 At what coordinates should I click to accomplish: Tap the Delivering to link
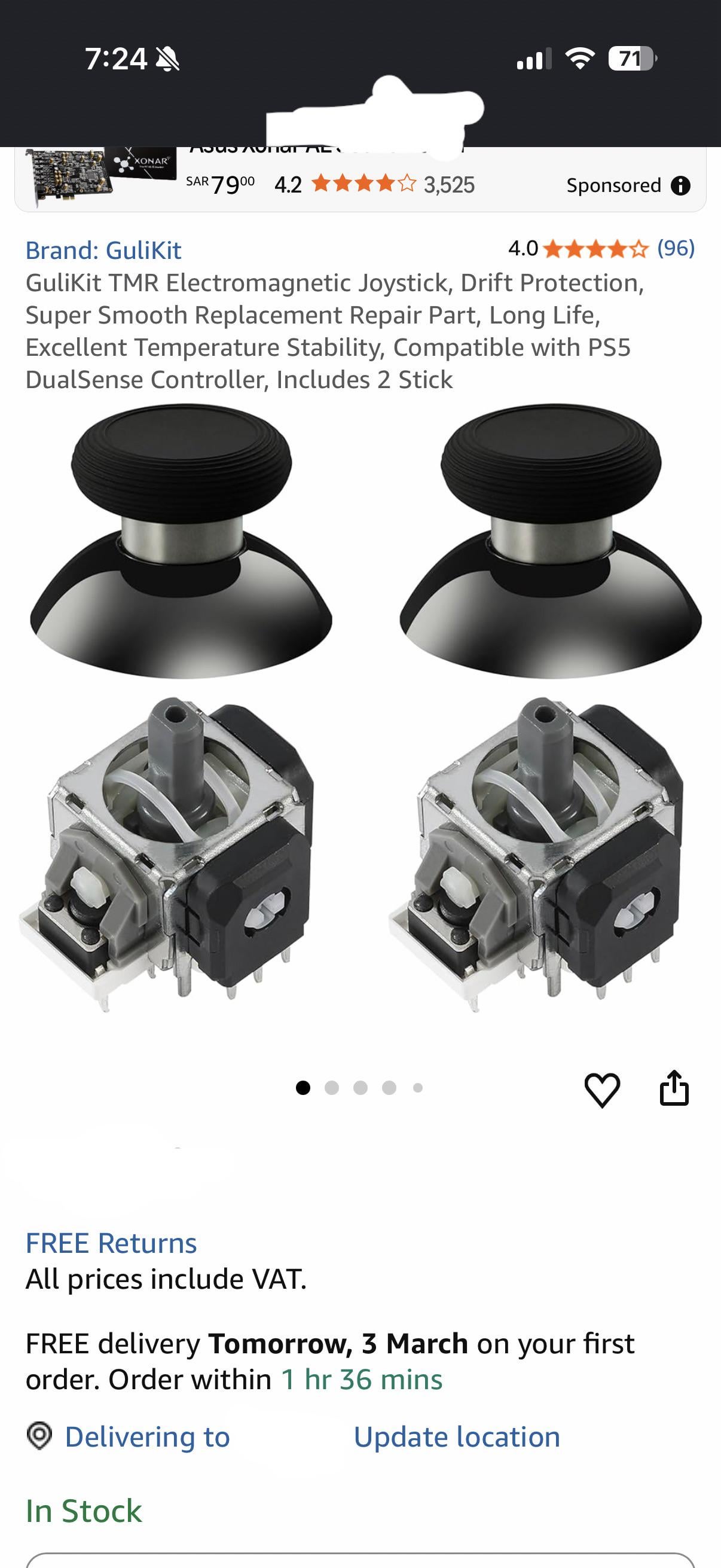147,1437
